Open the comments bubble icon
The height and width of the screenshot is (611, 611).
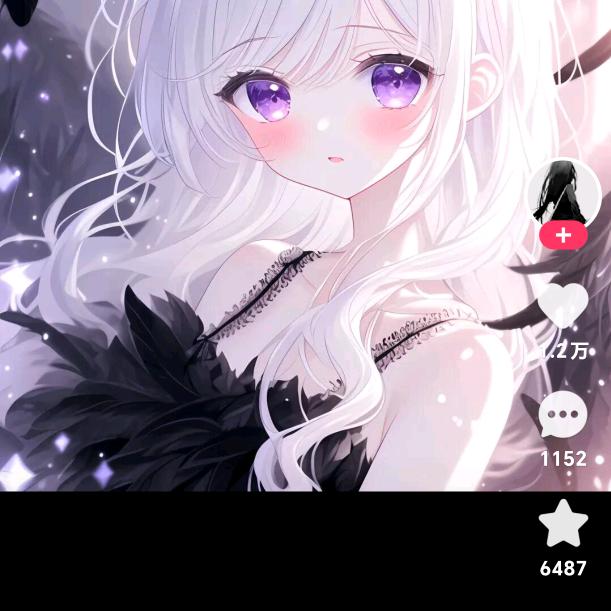coord(563,415)
